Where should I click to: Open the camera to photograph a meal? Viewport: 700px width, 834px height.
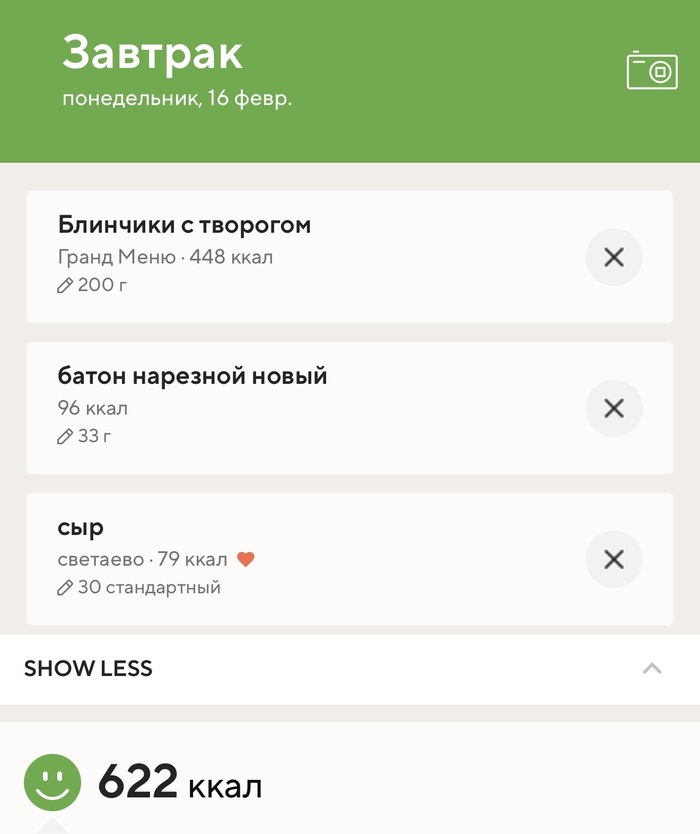(x=652, y=70)
